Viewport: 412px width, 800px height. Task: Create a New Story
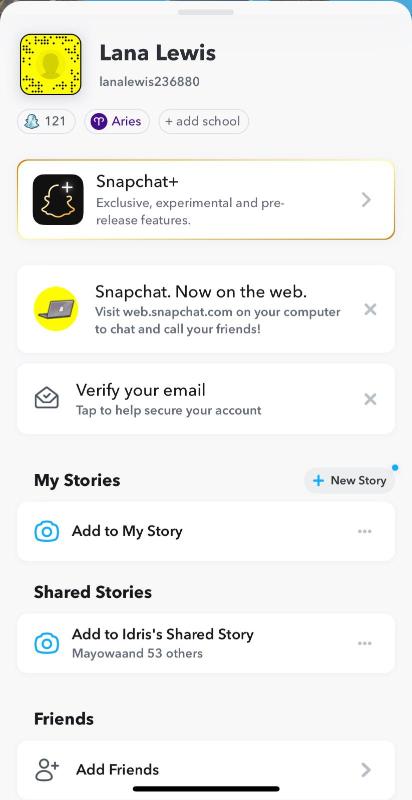pos(349,481)
